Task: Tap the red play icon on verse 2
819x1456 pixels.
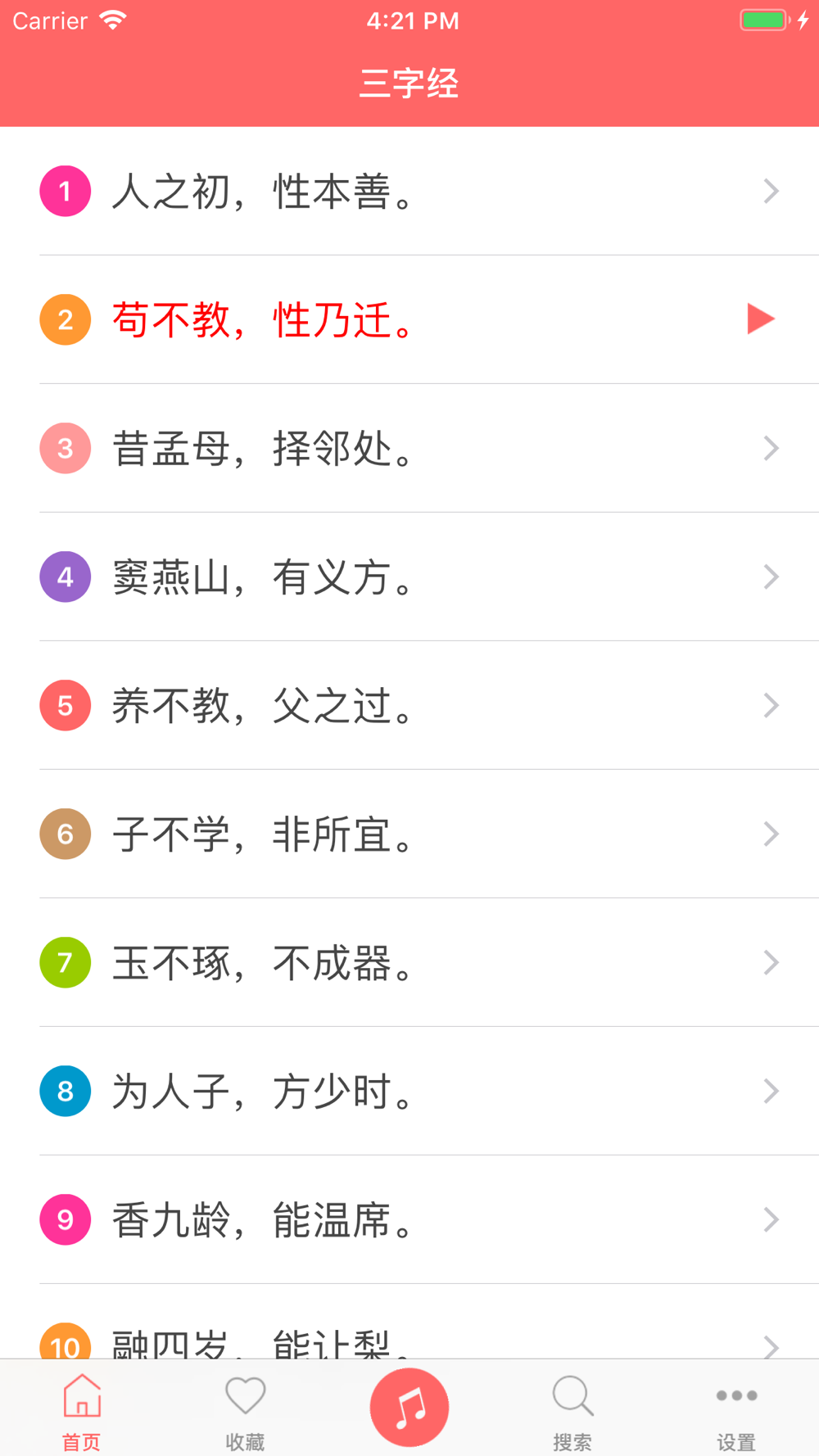Action: [761, 319]
